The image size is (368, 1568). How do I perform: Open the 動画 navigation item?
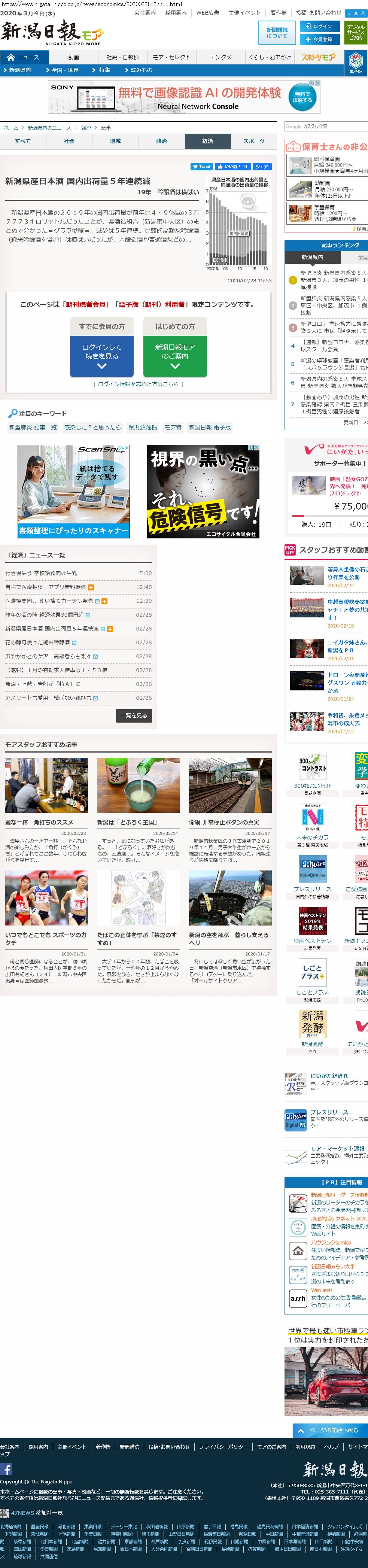74,57
